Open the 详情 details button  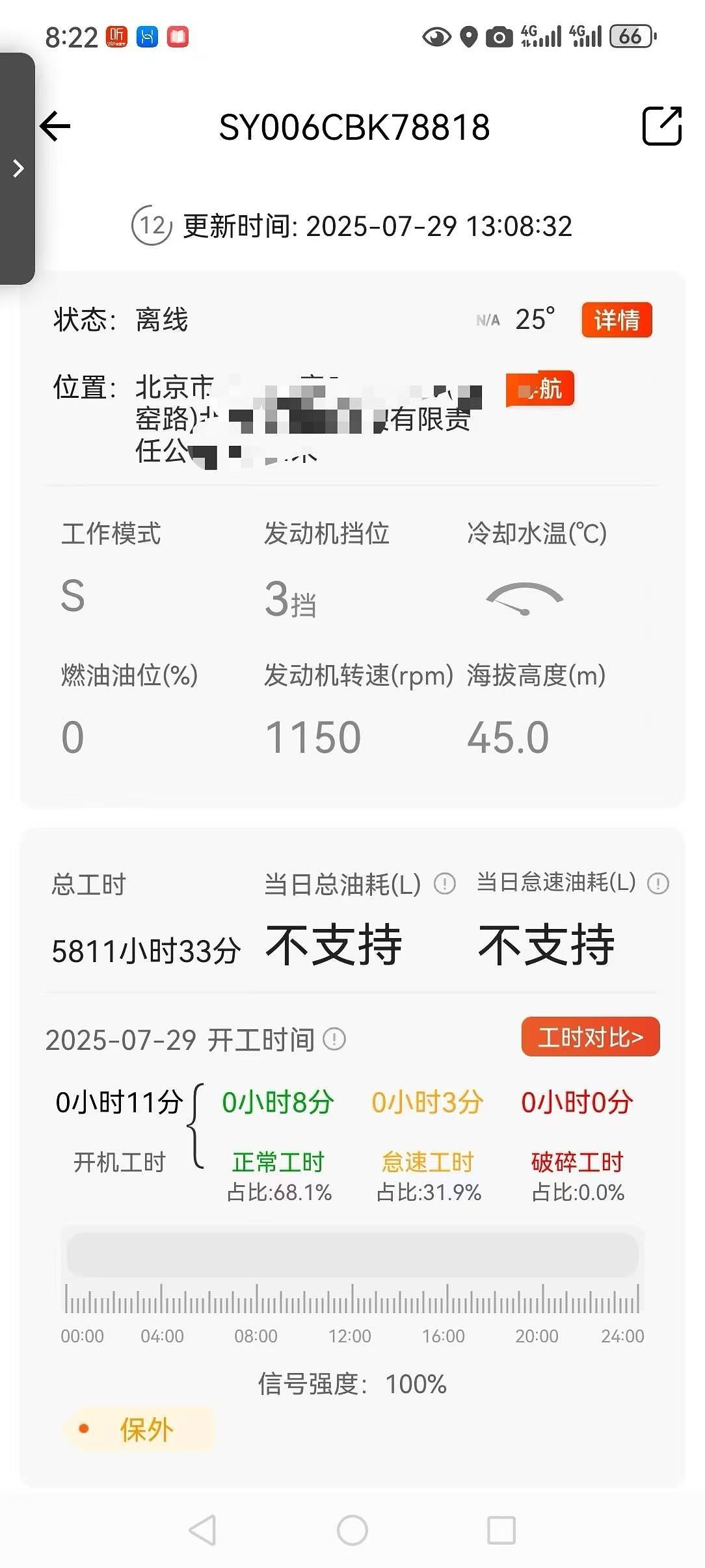tap(617, 320)
